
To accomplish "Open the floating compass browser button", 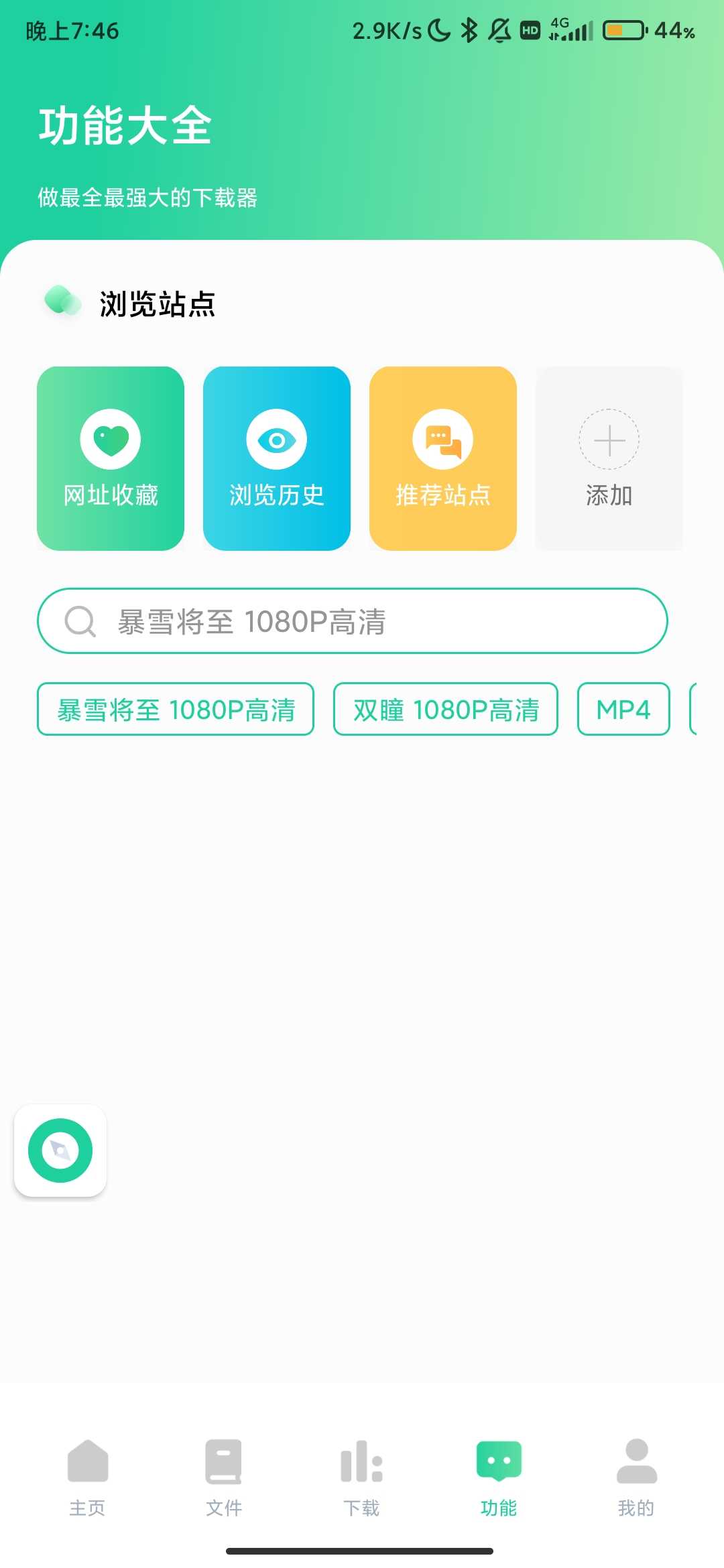I will (60, 1151).
